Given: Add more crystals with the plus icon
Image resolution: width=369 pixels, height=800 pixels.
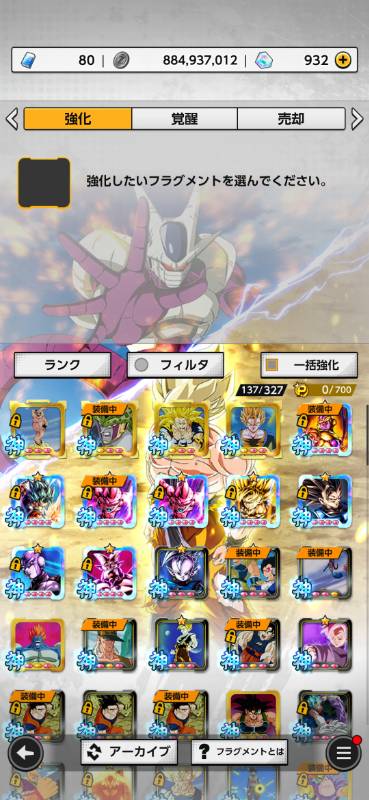Looking at the screenshot, I should [x=343, y=60].
